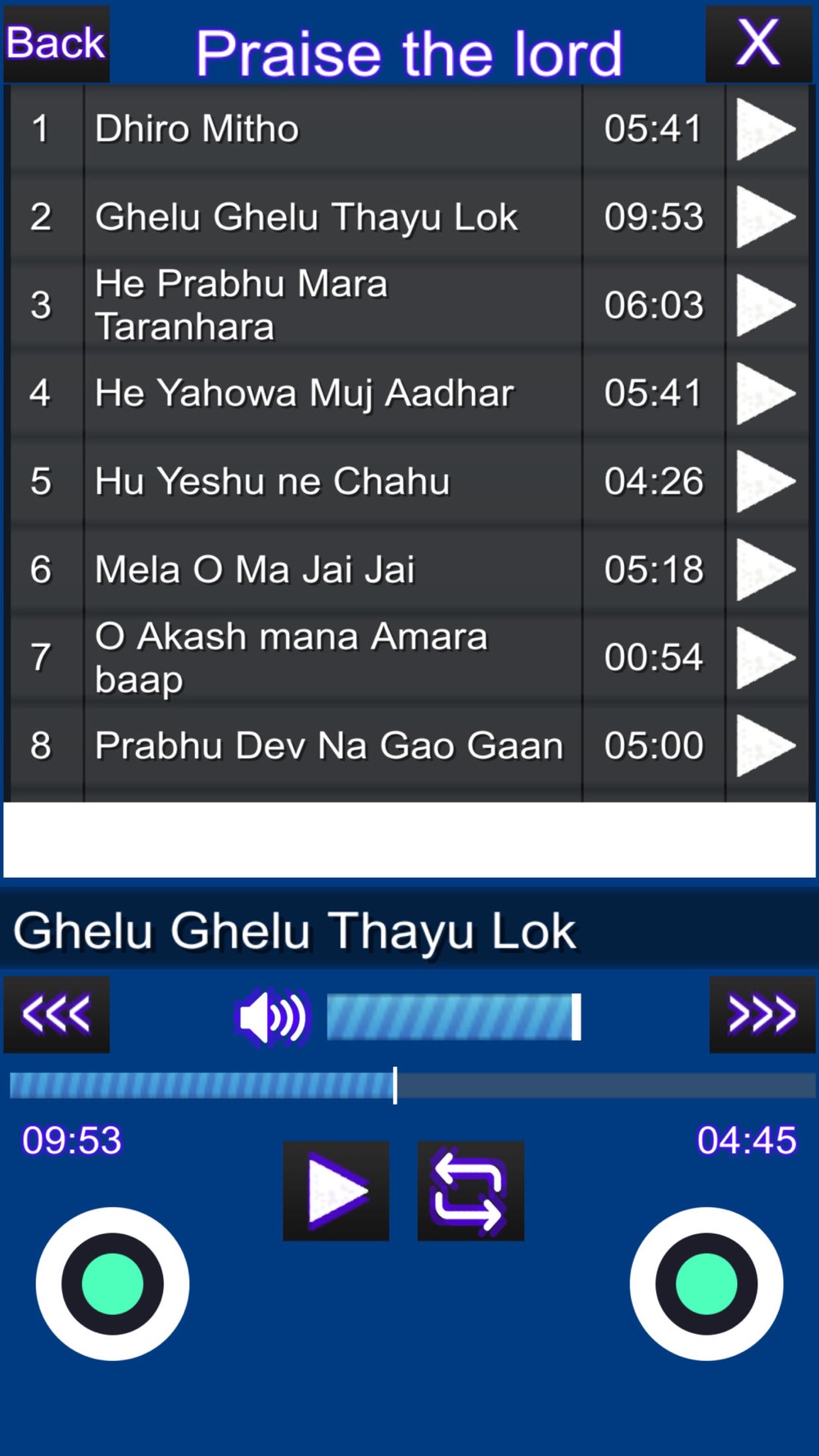Skip to the next track

click(x=762, y=1015)
